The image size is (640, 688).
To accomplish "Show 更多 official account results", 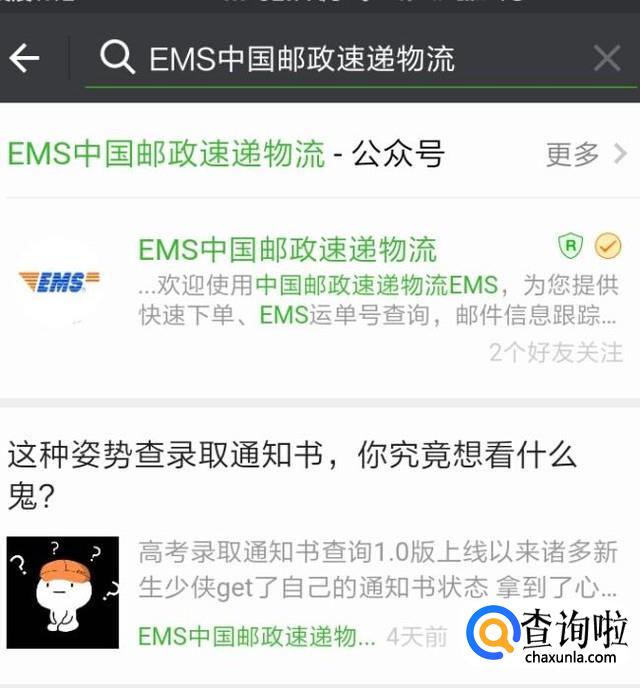I will pyautogui.click(x=585, y=154).
